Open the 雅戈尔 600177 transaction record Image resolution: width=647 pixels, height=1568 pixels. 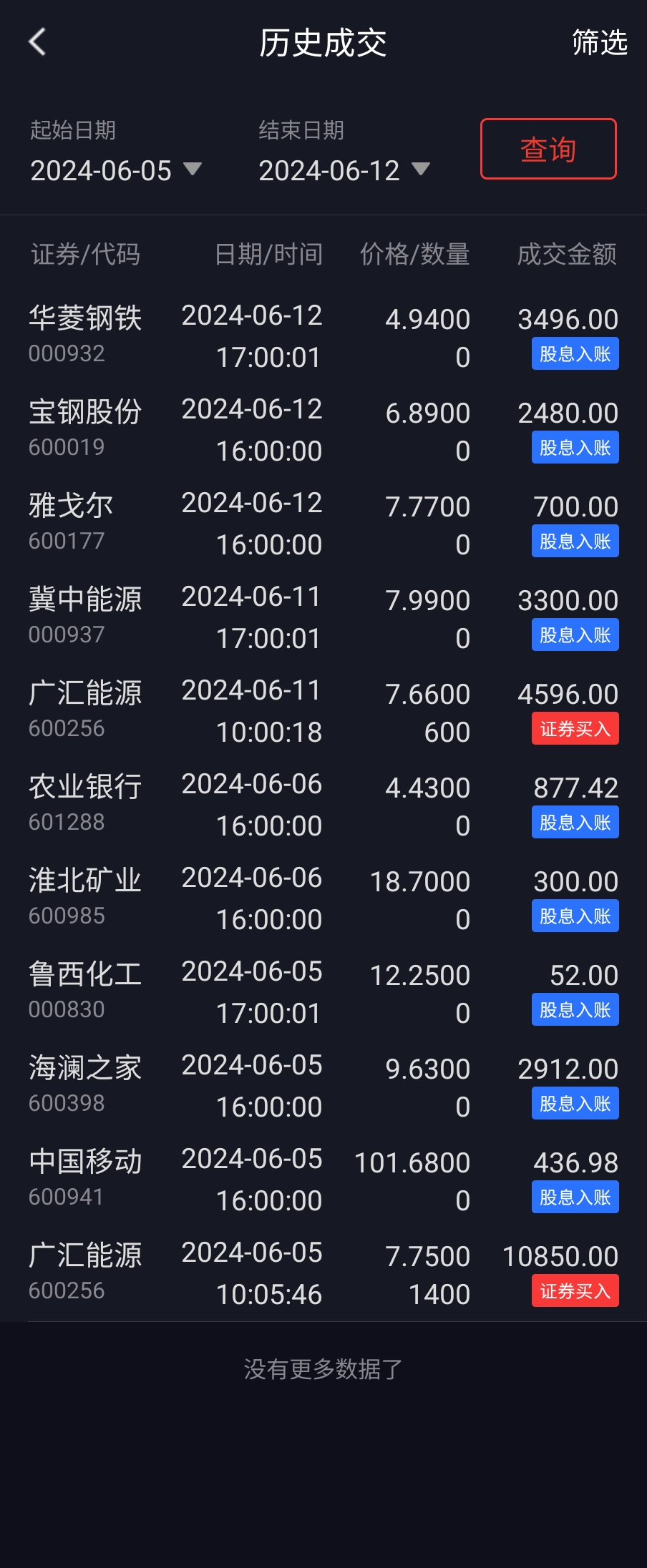click(323, 524)
